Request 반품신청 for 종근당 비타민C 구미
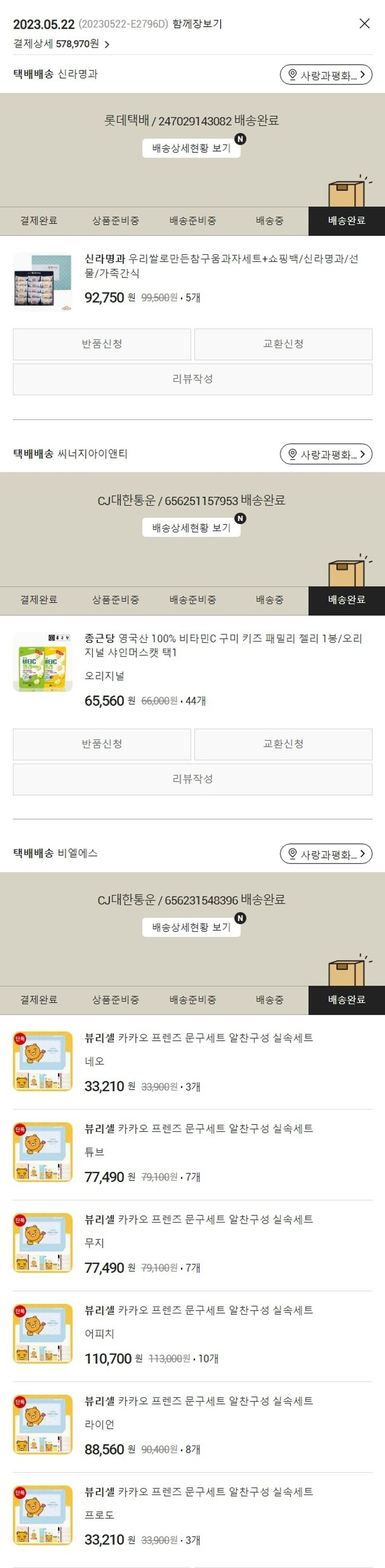 [x=102, y=743]
